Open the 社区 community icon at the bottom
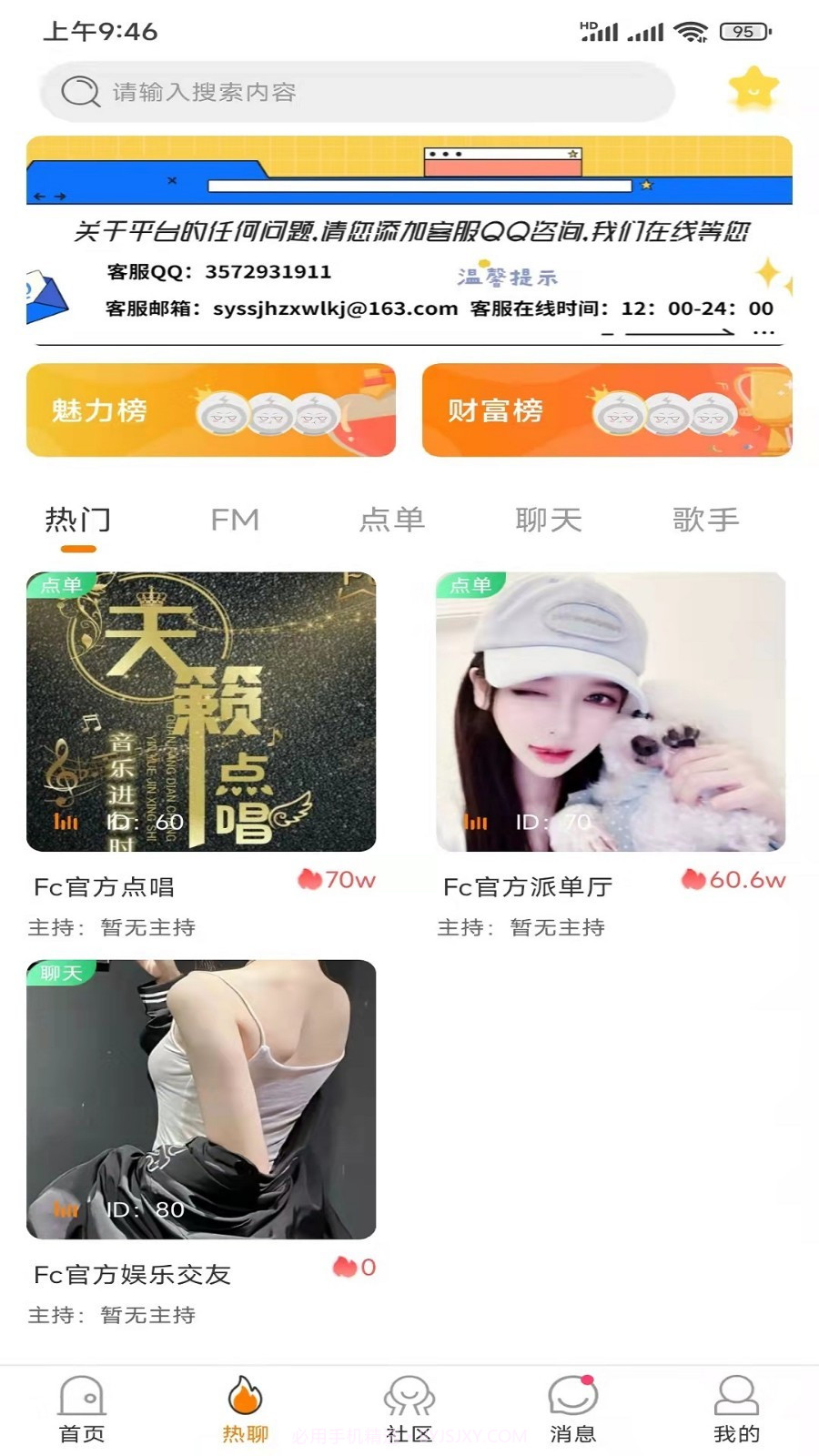The height and width of the screenshot is (1456, 819). tap(408, 1395)
